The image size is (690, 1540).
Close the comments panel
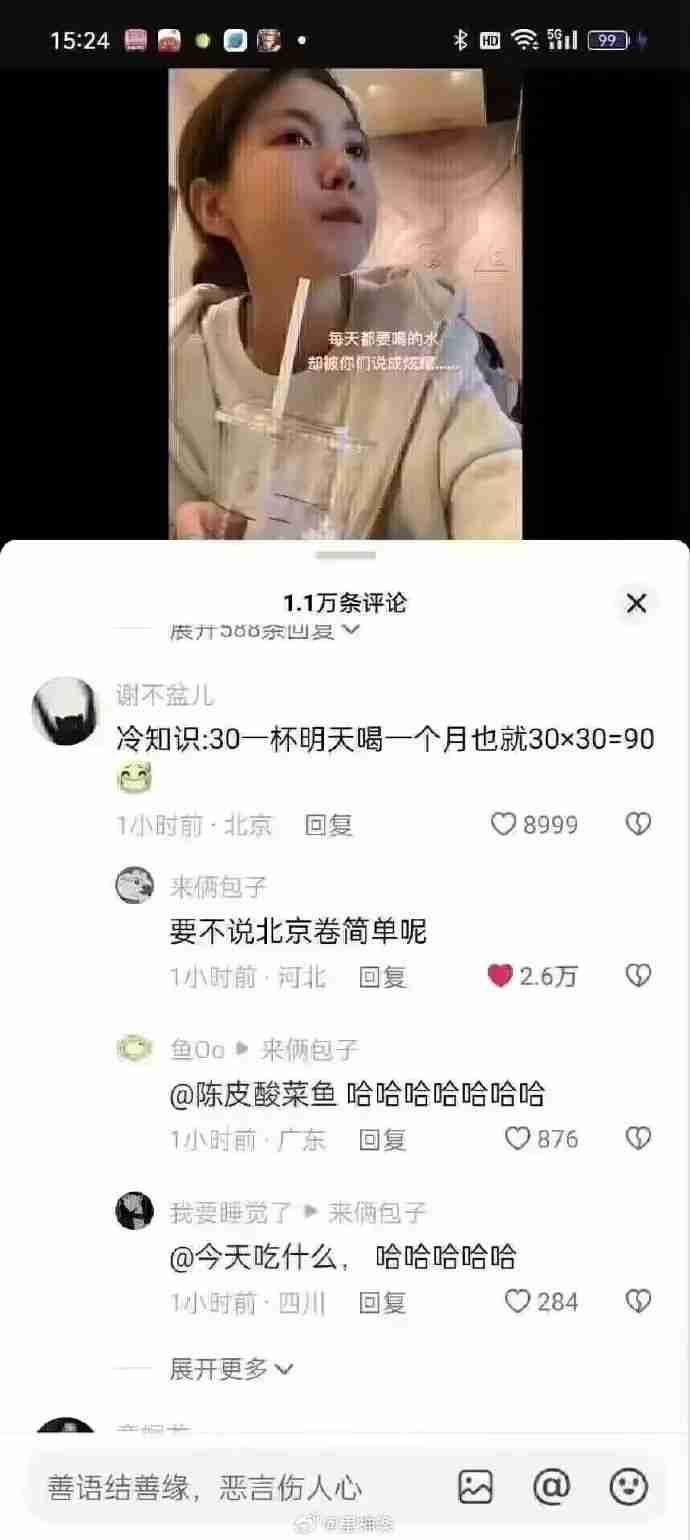(x=636, y=603)
